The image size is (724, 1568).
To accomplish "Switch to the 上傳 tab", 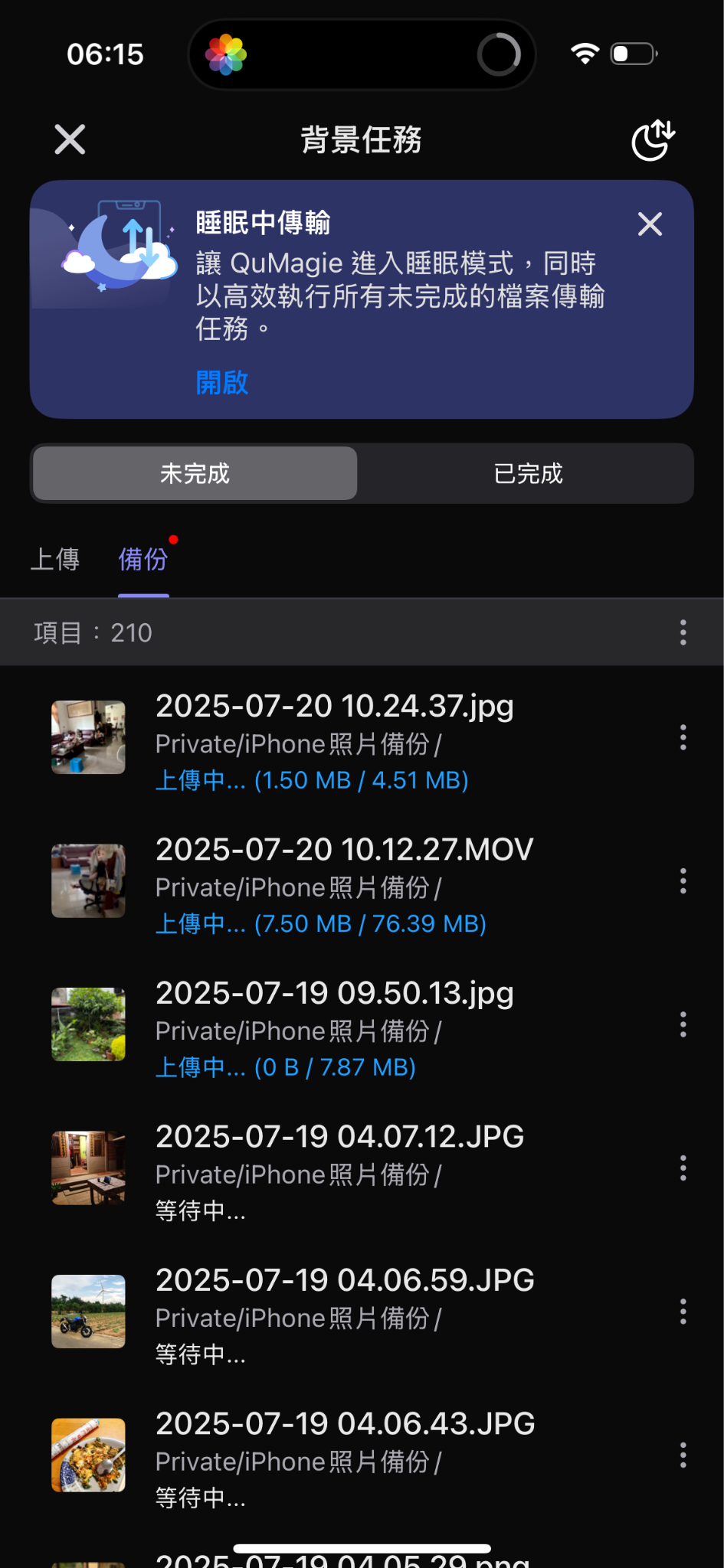I will click(x=55, y=559).
